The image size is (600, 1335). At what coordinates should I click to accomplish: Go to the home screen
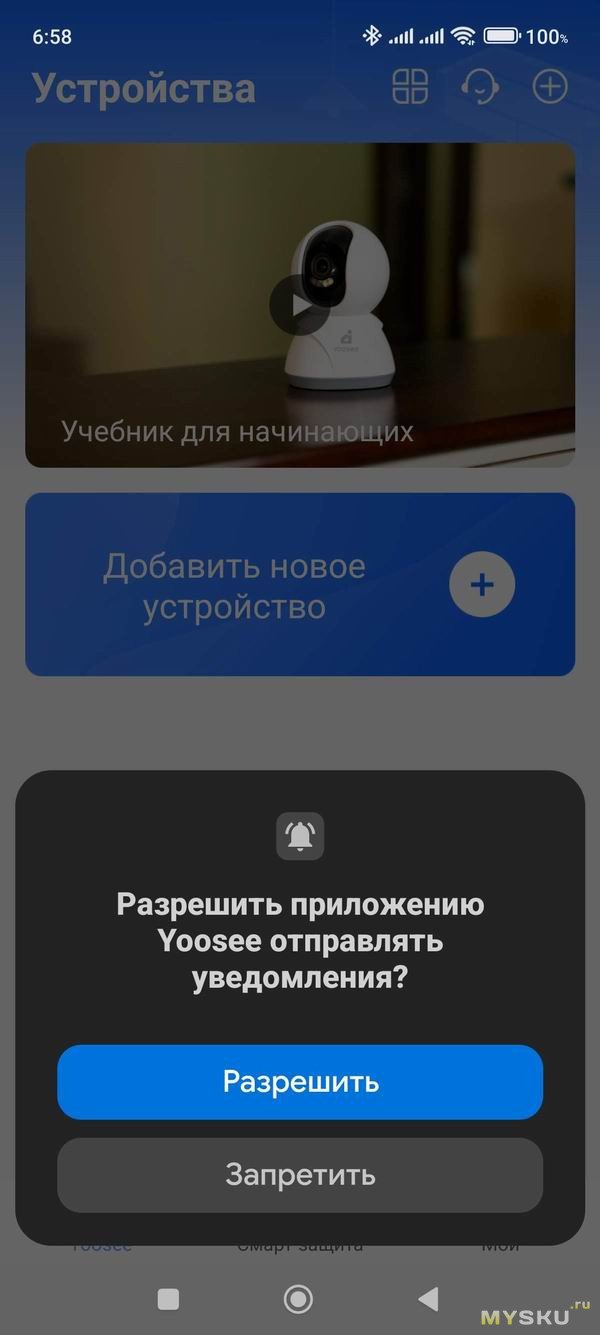click(x=298, y=1298)
